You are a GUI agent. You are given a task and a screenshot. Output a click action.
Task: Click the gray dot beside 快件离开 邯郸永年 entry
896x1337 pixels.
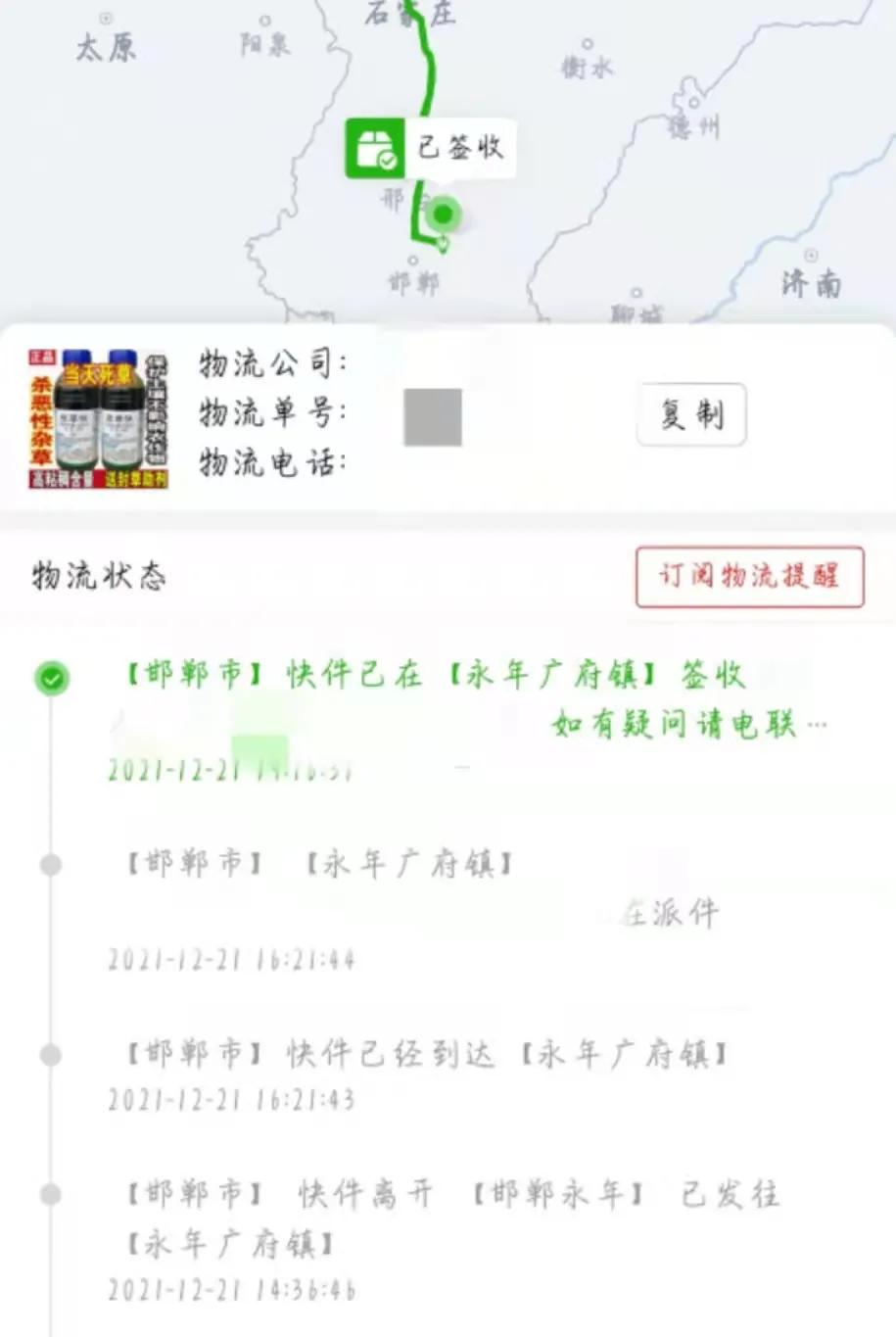point(50,1194)
